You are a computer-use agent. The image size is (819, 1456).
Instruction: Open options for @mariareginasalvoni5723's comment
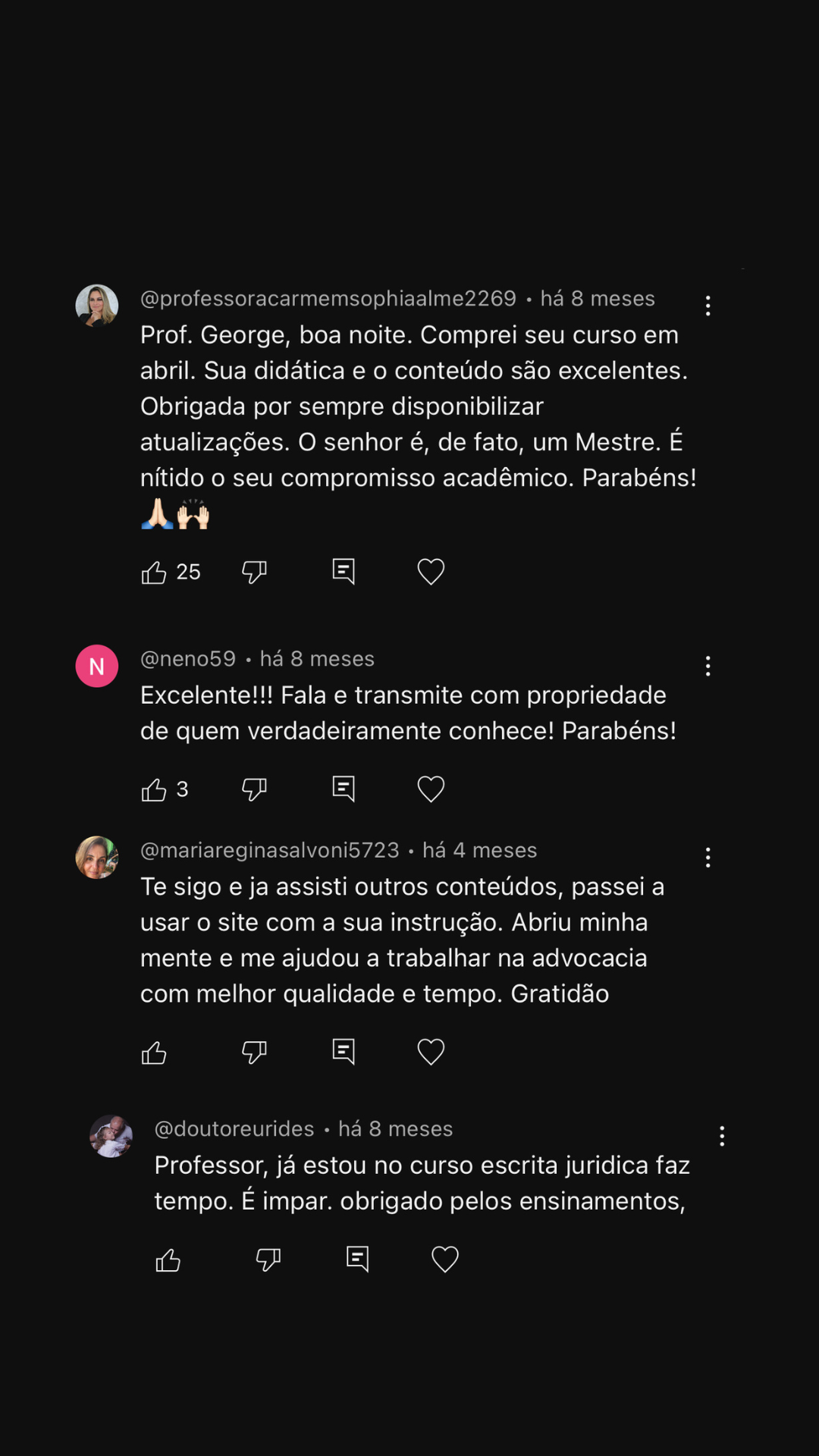click(708, 857)
